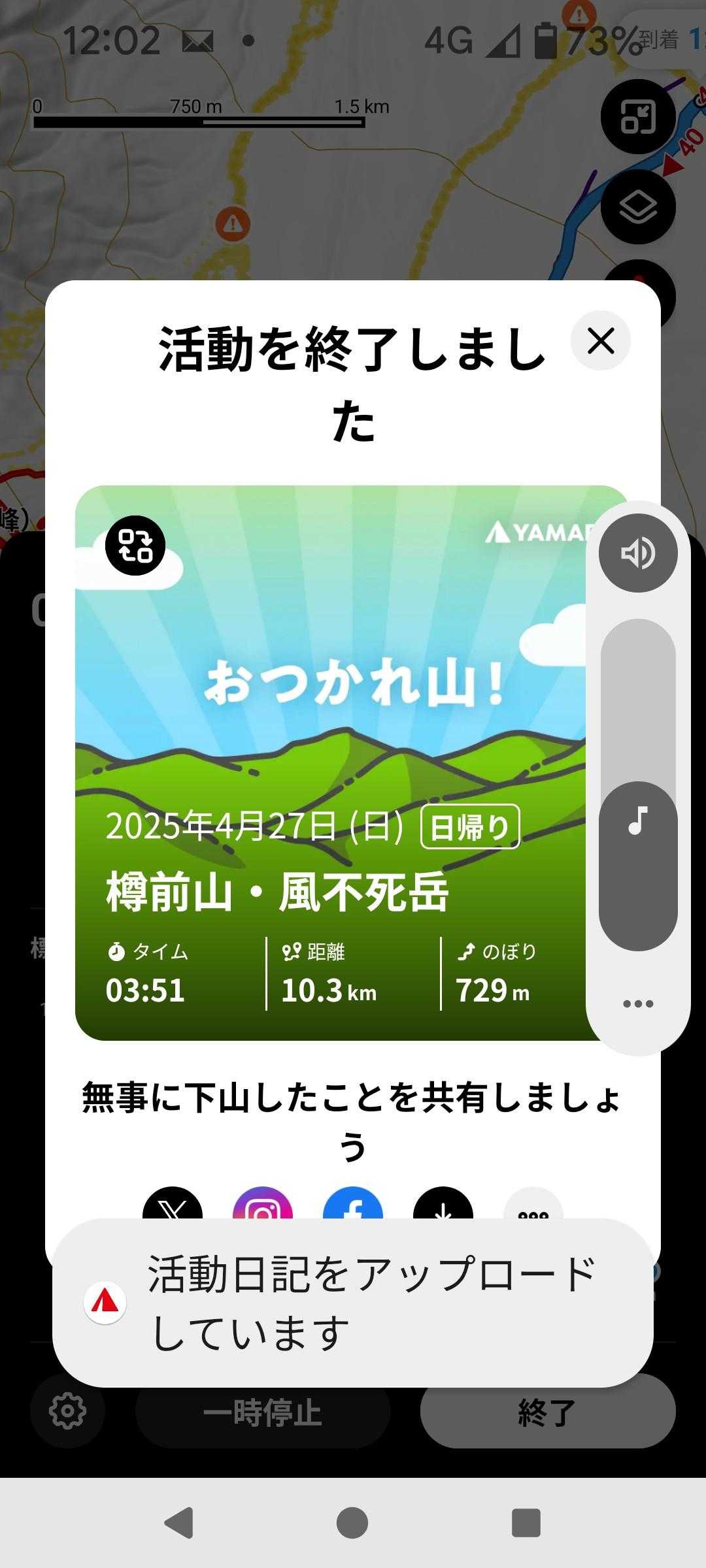Open the activity settings gear

[x=68, y=1411]
